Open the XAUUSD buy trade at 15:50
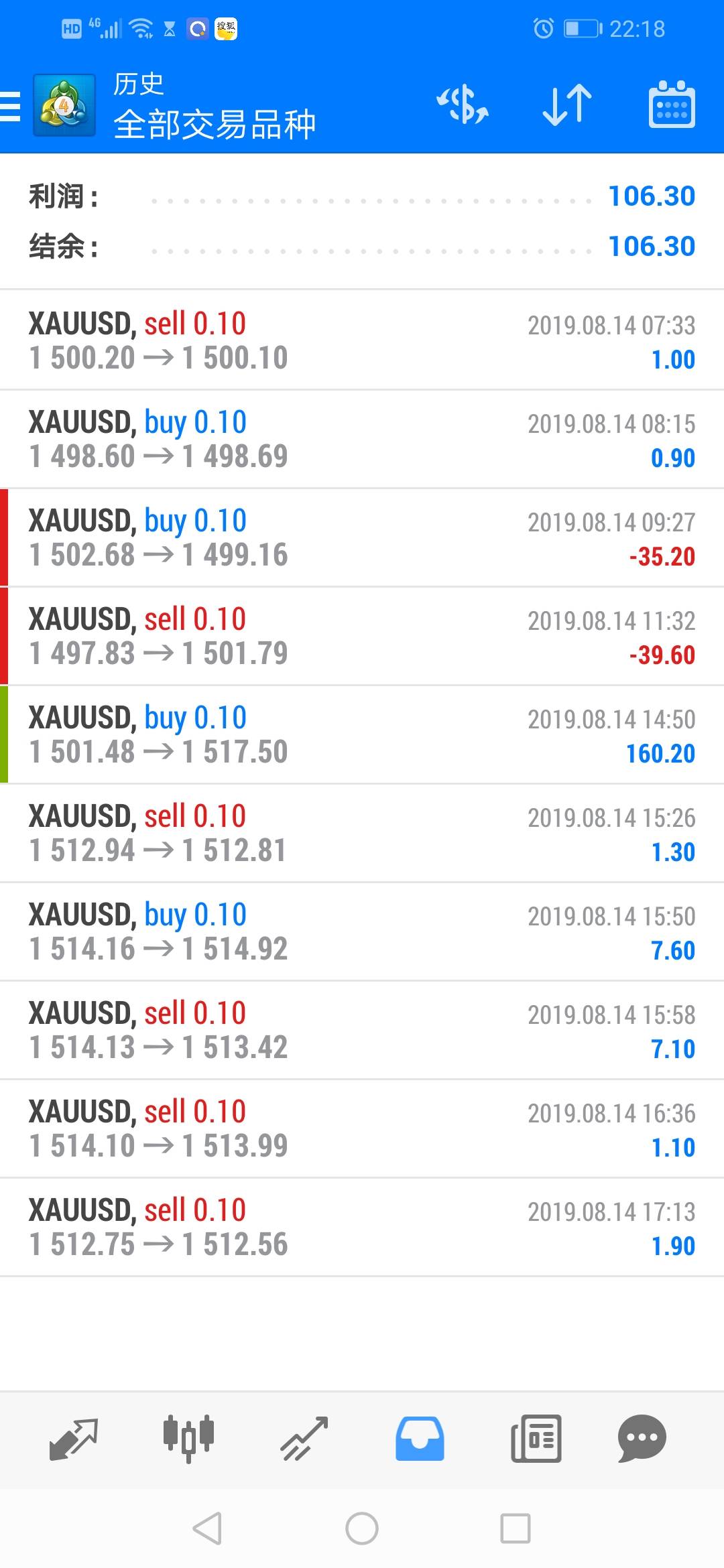Viewport: 724px width, 1568px height. 362,931
